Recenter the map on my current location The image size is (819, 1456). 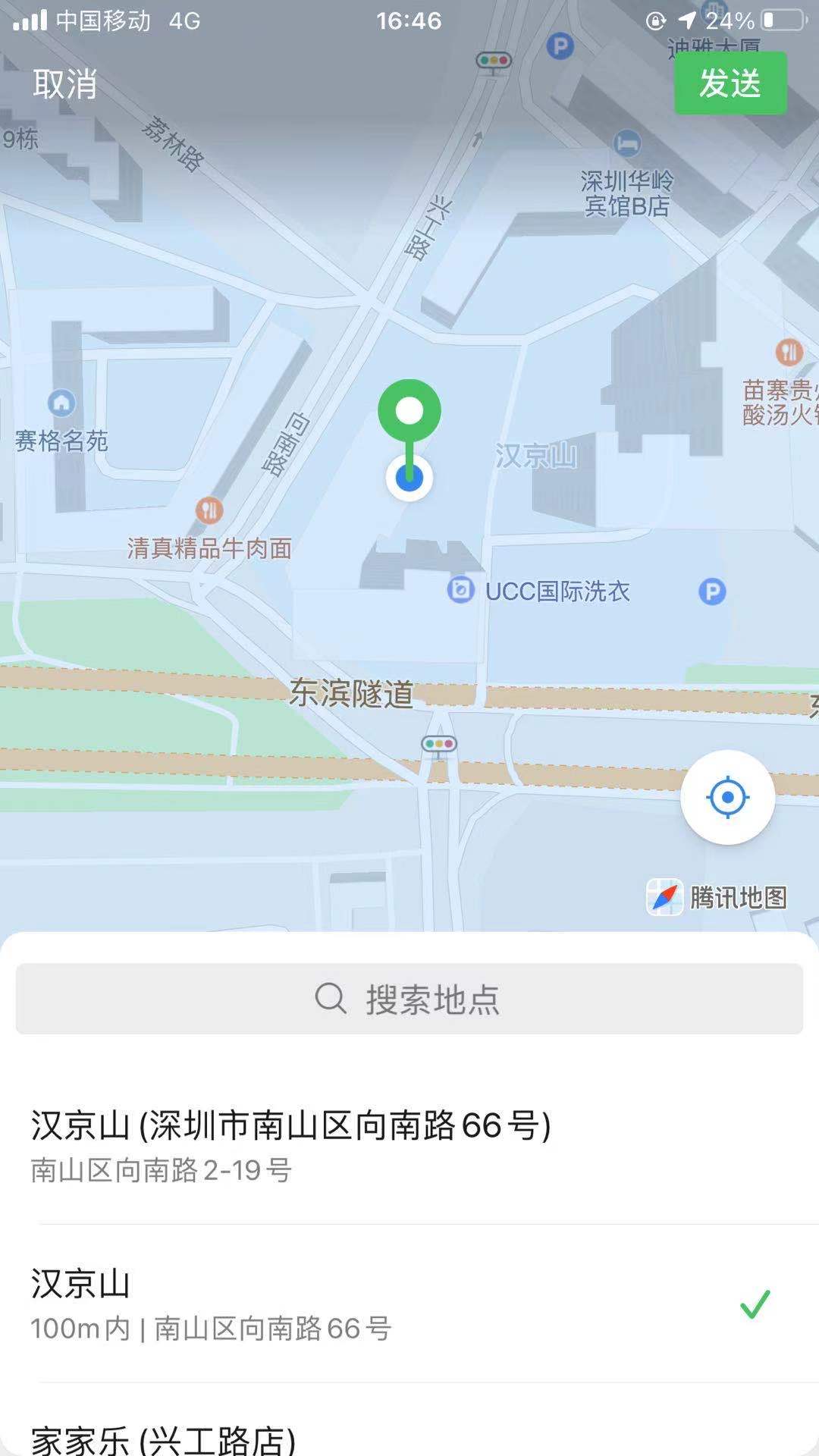point(727,797)
